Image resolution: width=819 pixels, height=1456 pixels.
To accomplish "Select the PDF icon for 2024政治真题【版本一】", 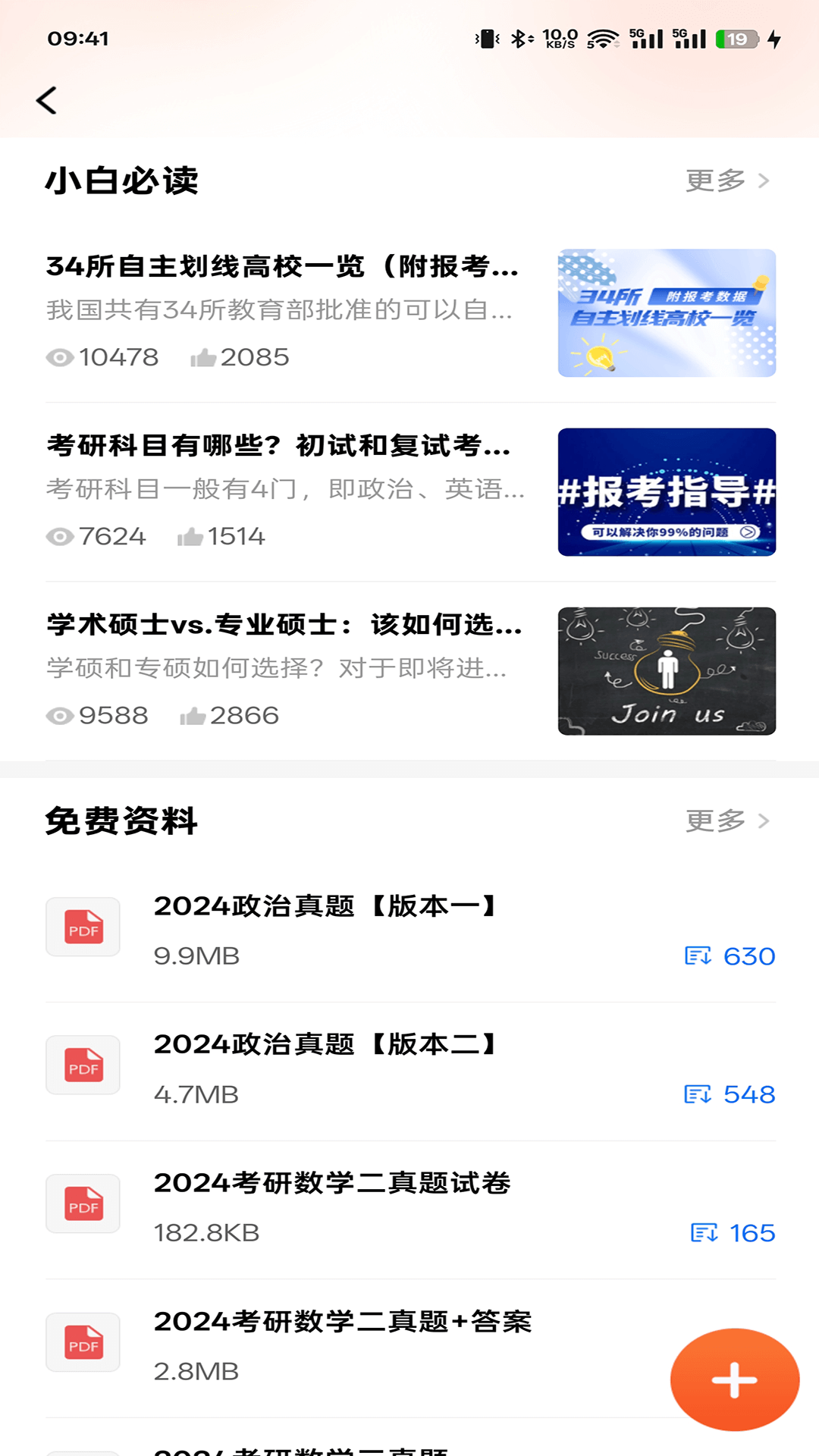I will (x=83, y=927).
